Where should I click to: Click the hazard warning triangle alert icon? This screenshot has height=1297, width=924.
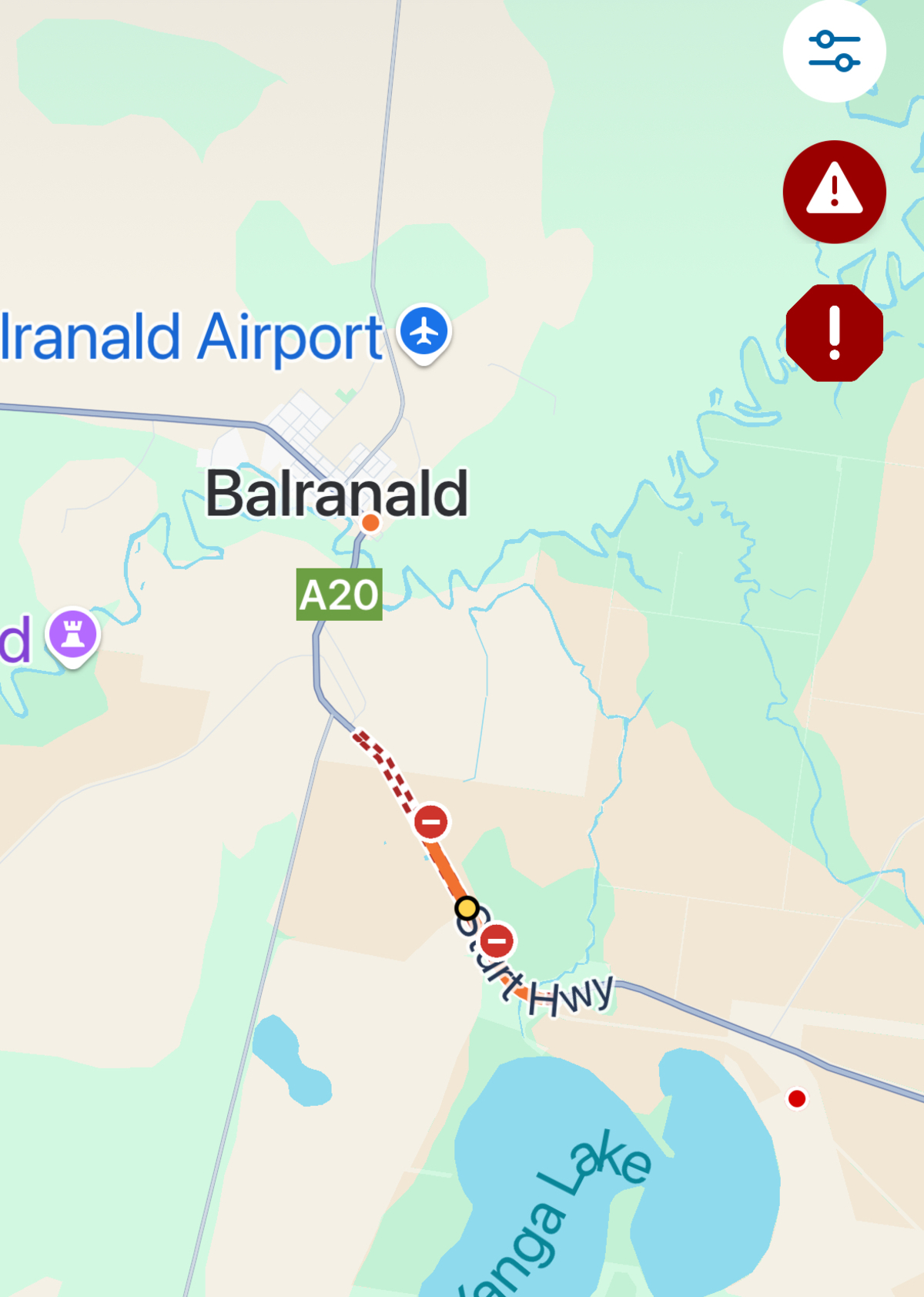tap(834, 192)
